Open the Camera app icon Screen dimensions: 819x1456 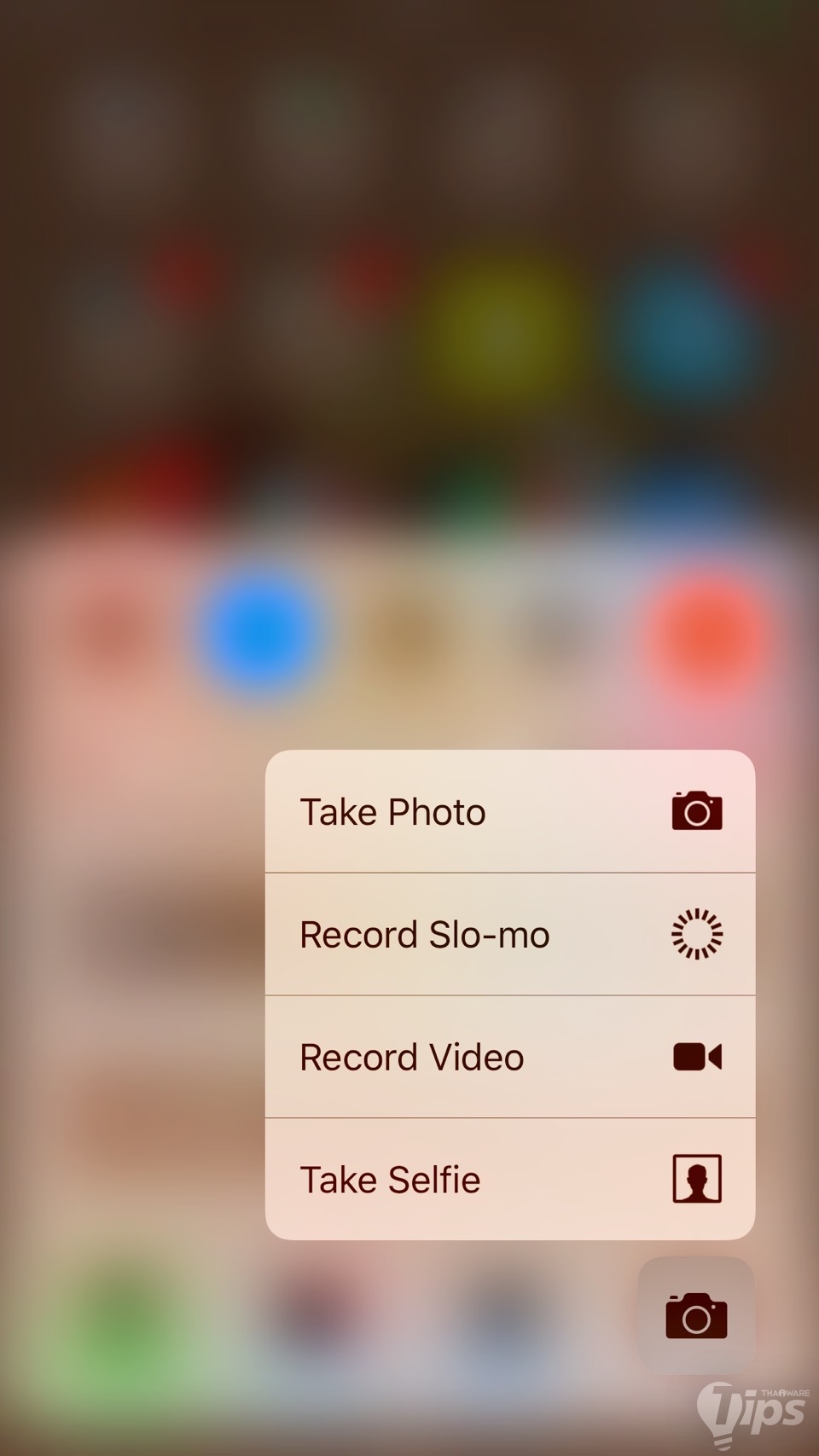coord(696,1316)
